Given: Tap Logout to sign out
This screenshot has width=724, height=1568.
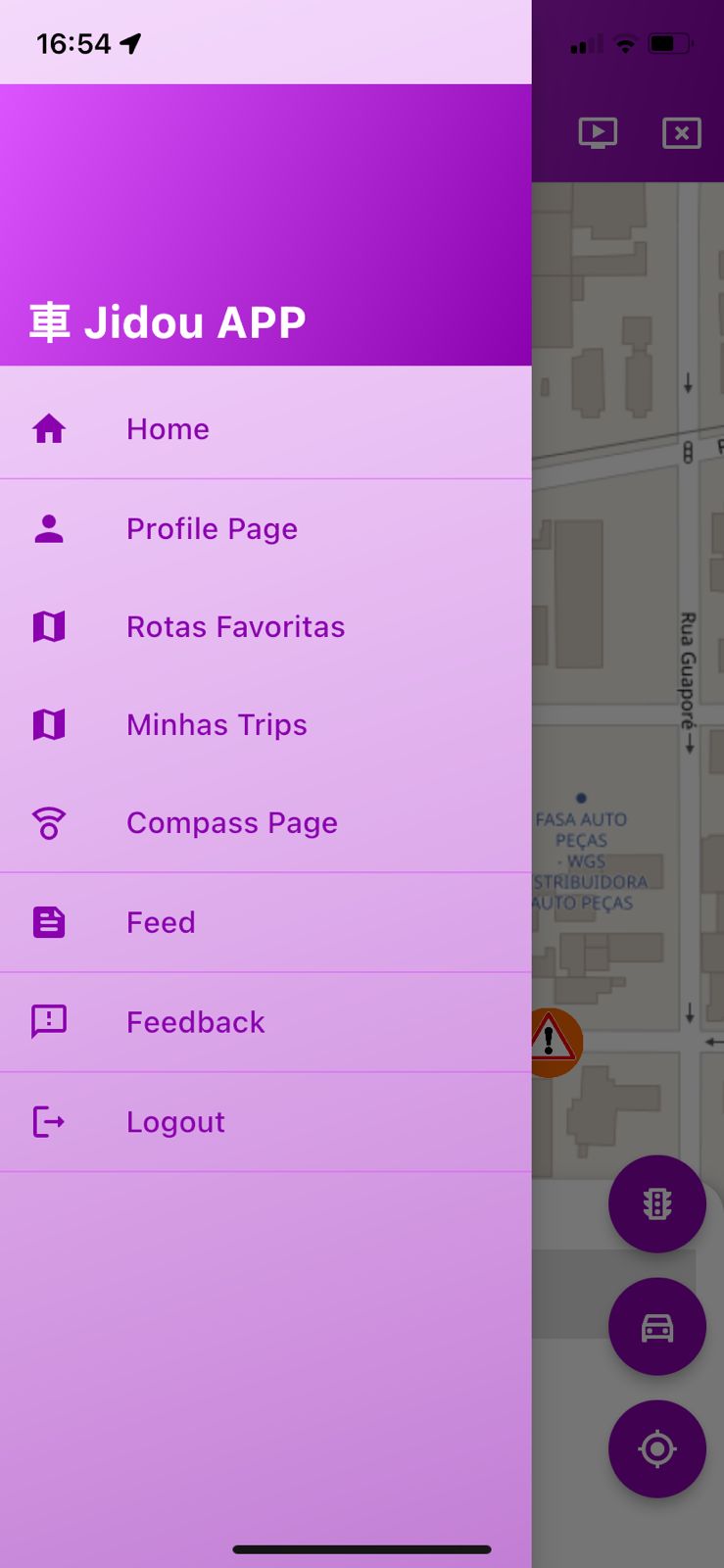Looking at the screenshot, I should tap(265, 1122).
